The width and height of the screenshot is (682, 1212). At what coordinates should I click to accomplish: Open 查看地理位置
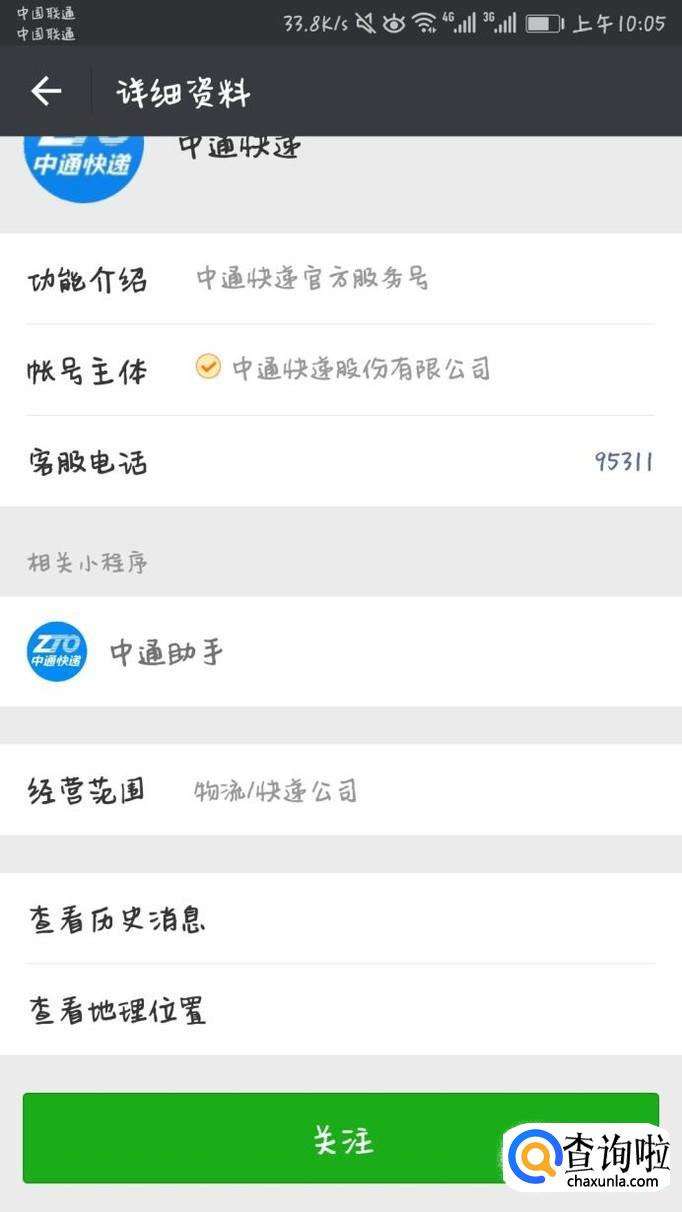pos(117,1010)
